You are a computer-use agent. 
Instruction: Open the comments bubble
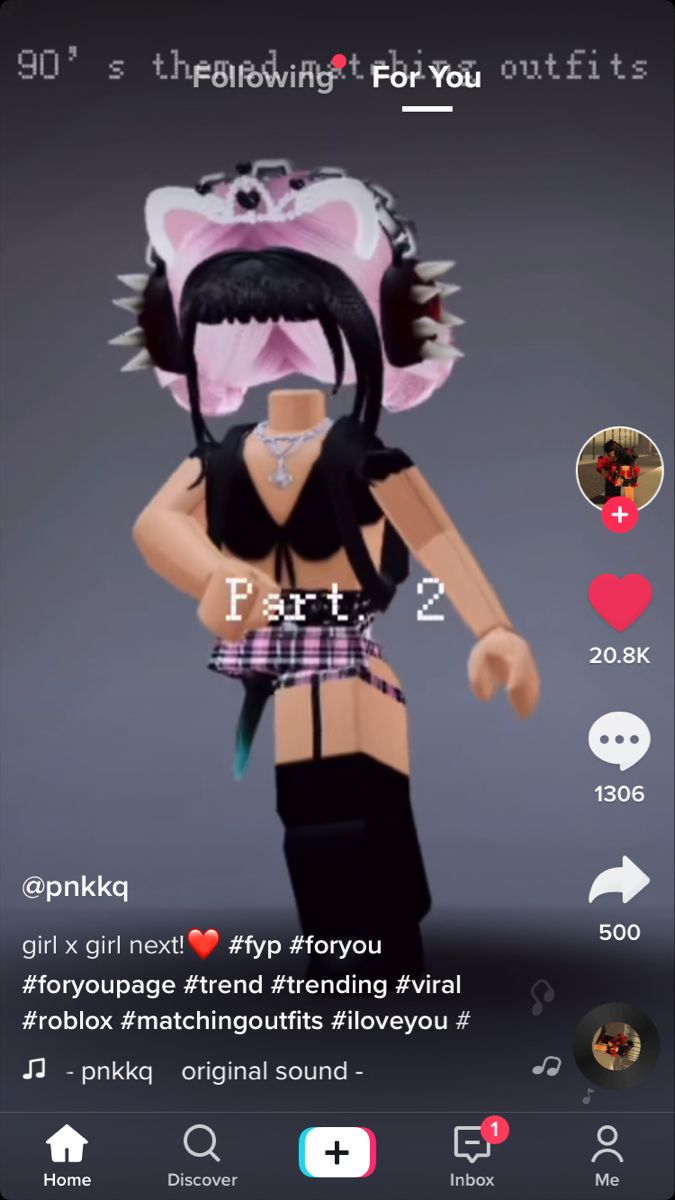[619, 741]
